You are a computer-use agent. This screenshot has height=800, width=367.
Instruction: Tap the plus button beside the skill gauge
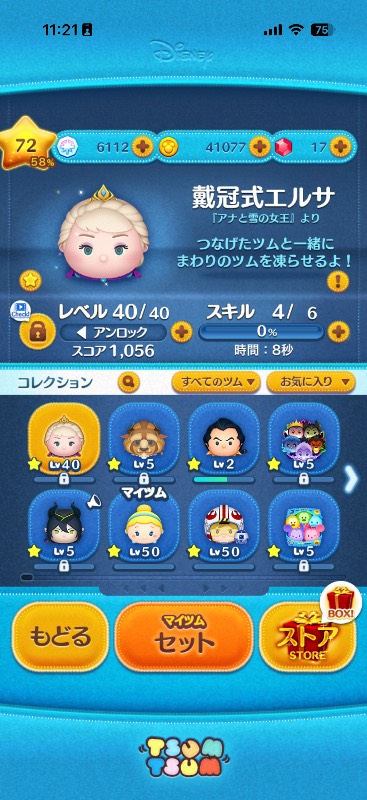pos(338,333)
